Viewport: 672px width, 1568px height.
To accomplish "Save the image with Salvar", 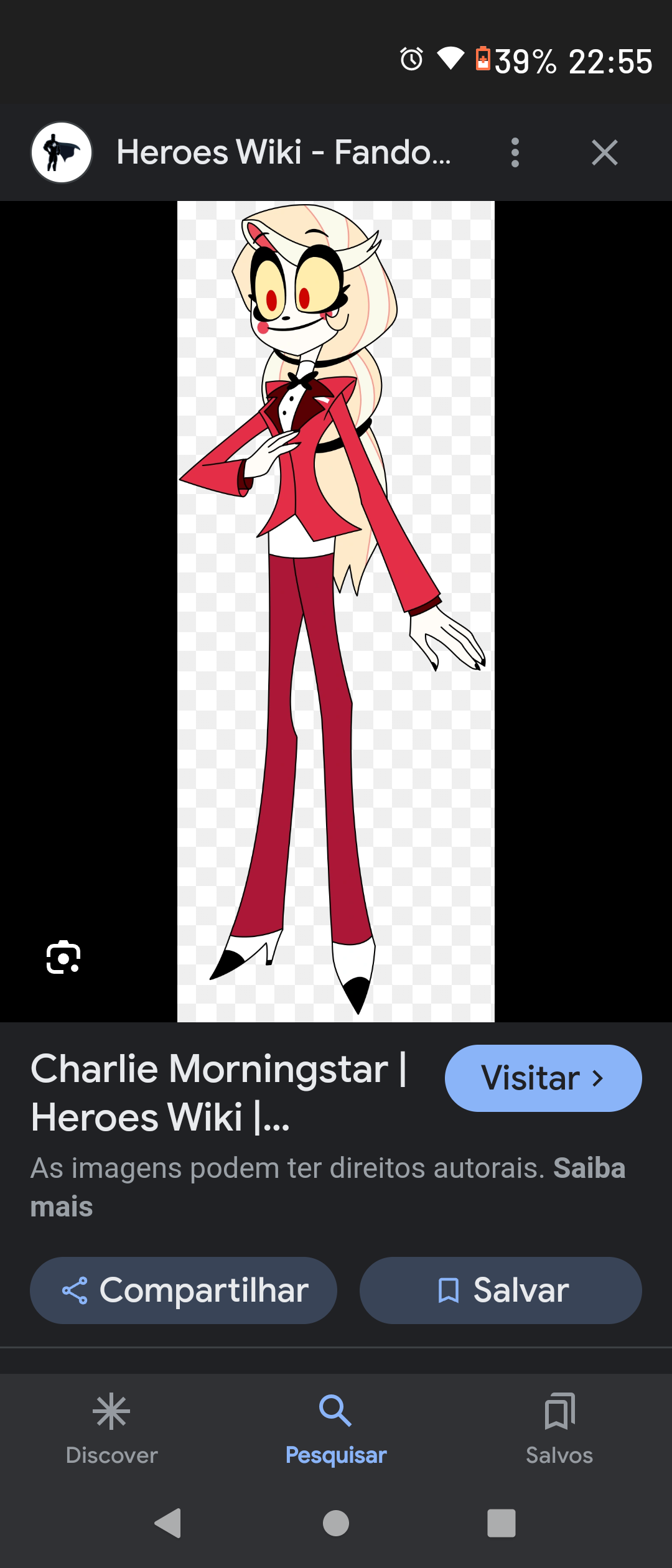I will click(500, 1290).
